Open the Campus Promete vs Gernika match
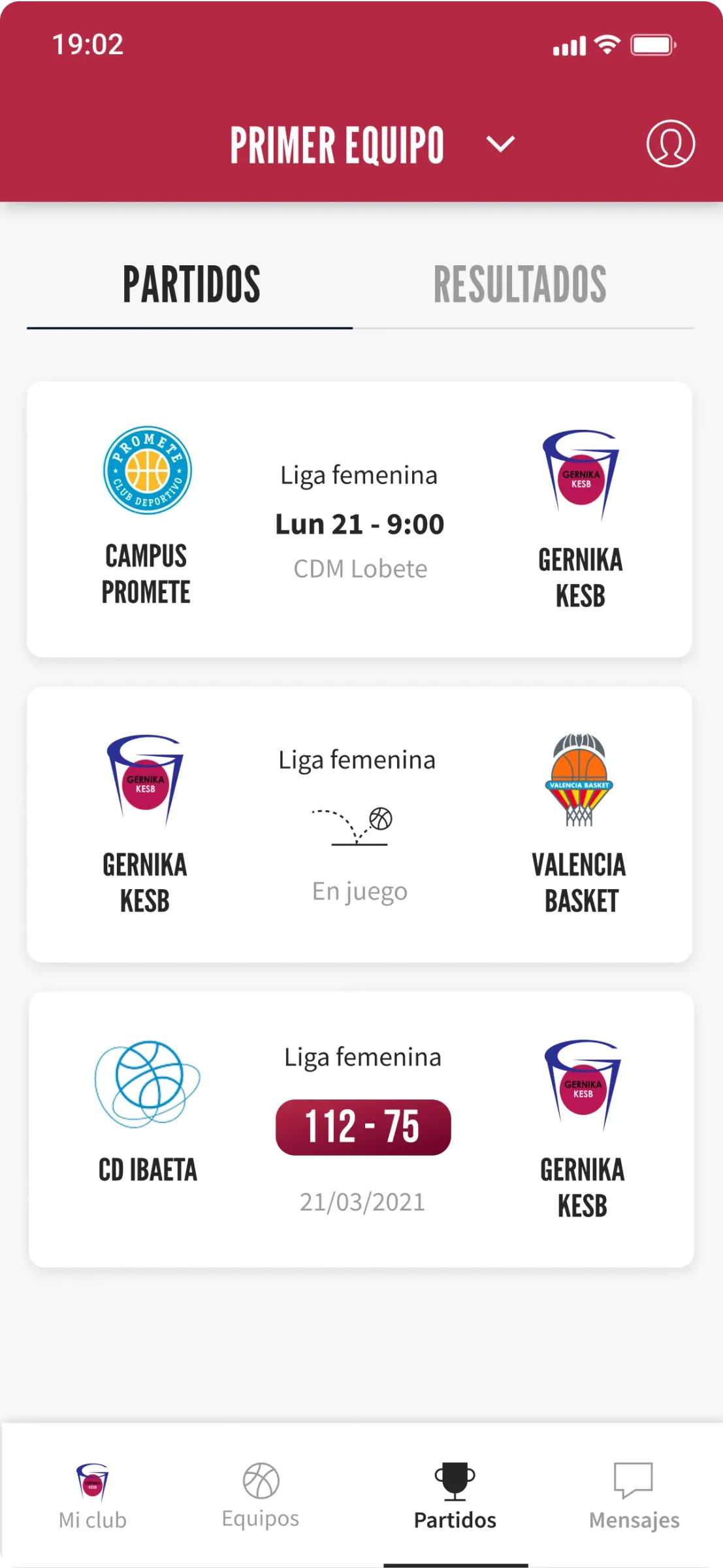The width and height of the screenshot is (723, 1568). coord(359,519)
